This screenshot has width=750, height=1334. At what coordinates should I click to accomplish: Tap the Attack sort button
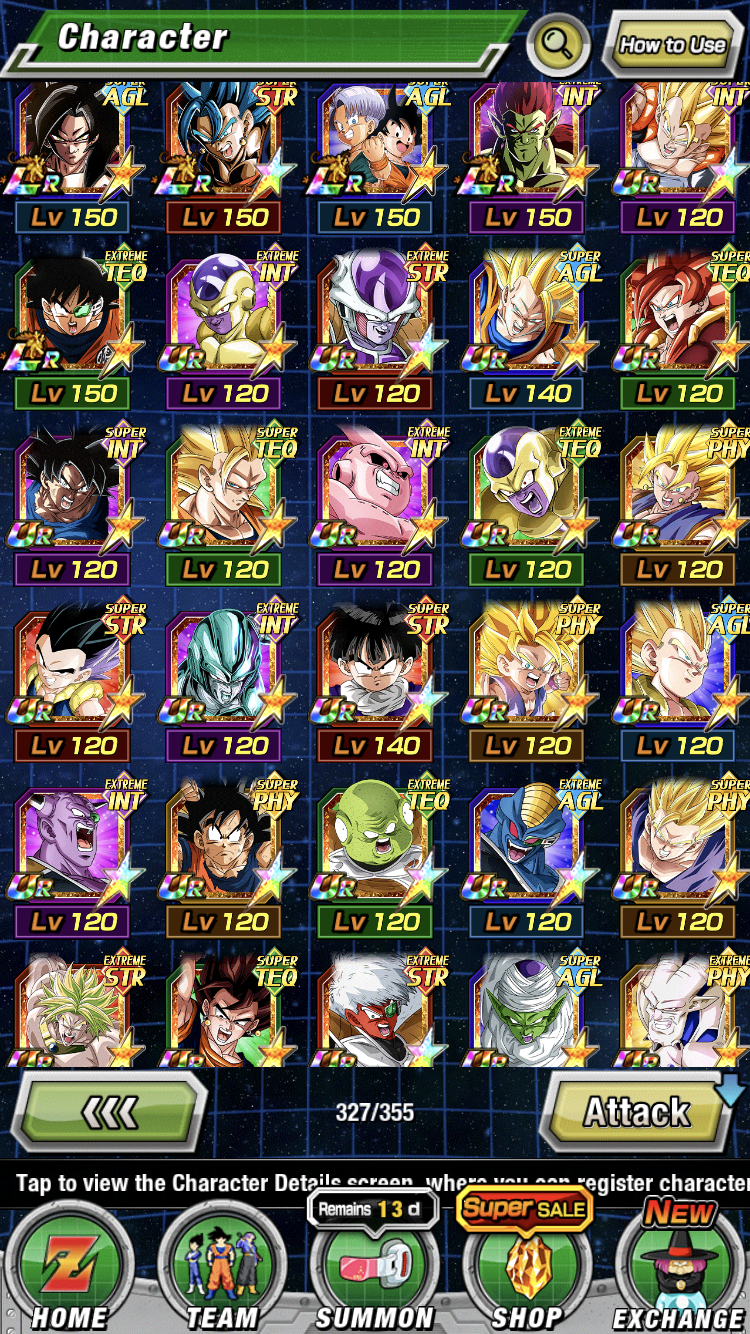click(x=638, y=1111)
